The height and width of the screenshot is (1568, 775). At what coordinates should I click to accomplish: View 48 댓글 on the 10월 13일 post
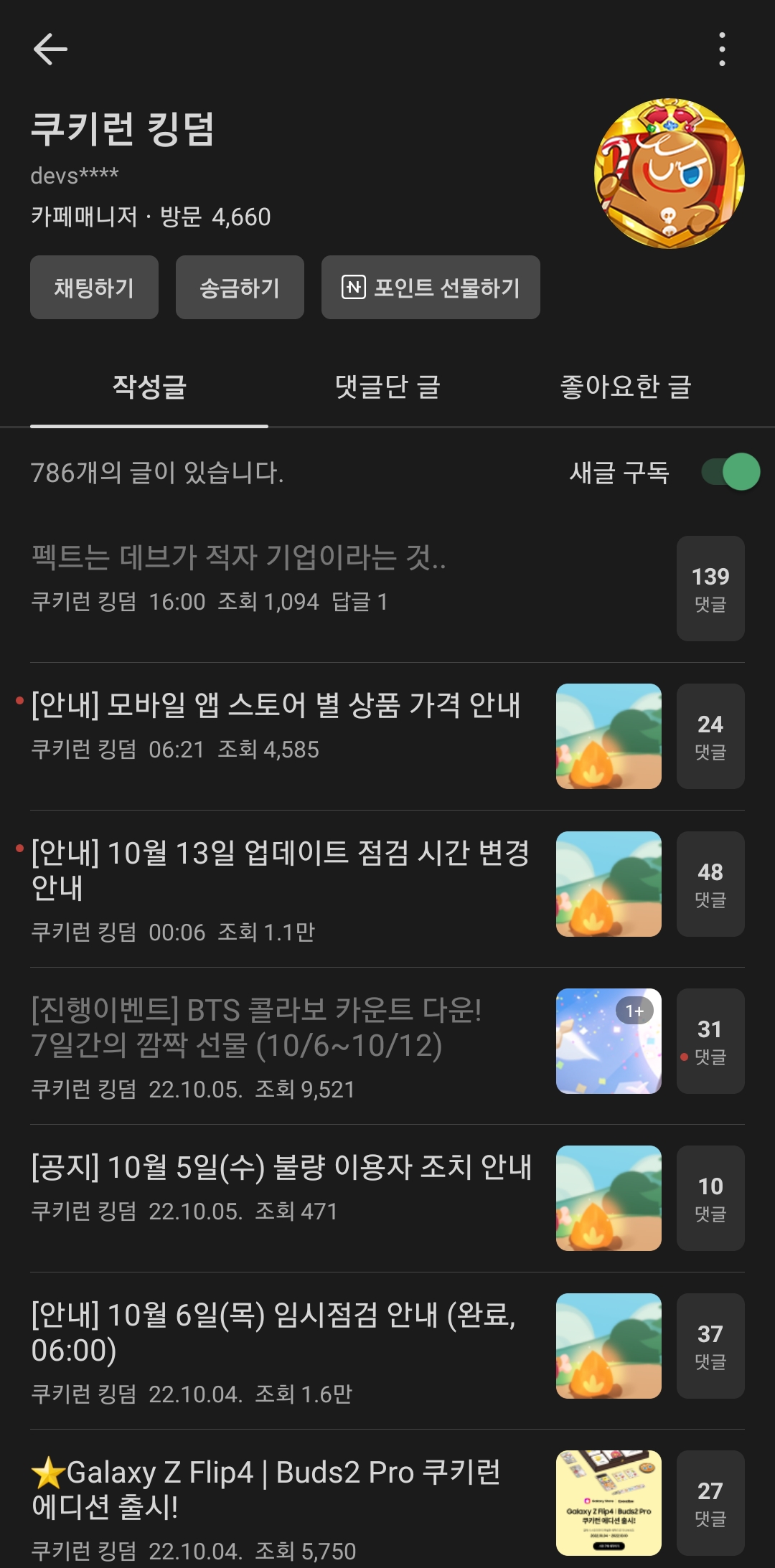coord(710,884)
